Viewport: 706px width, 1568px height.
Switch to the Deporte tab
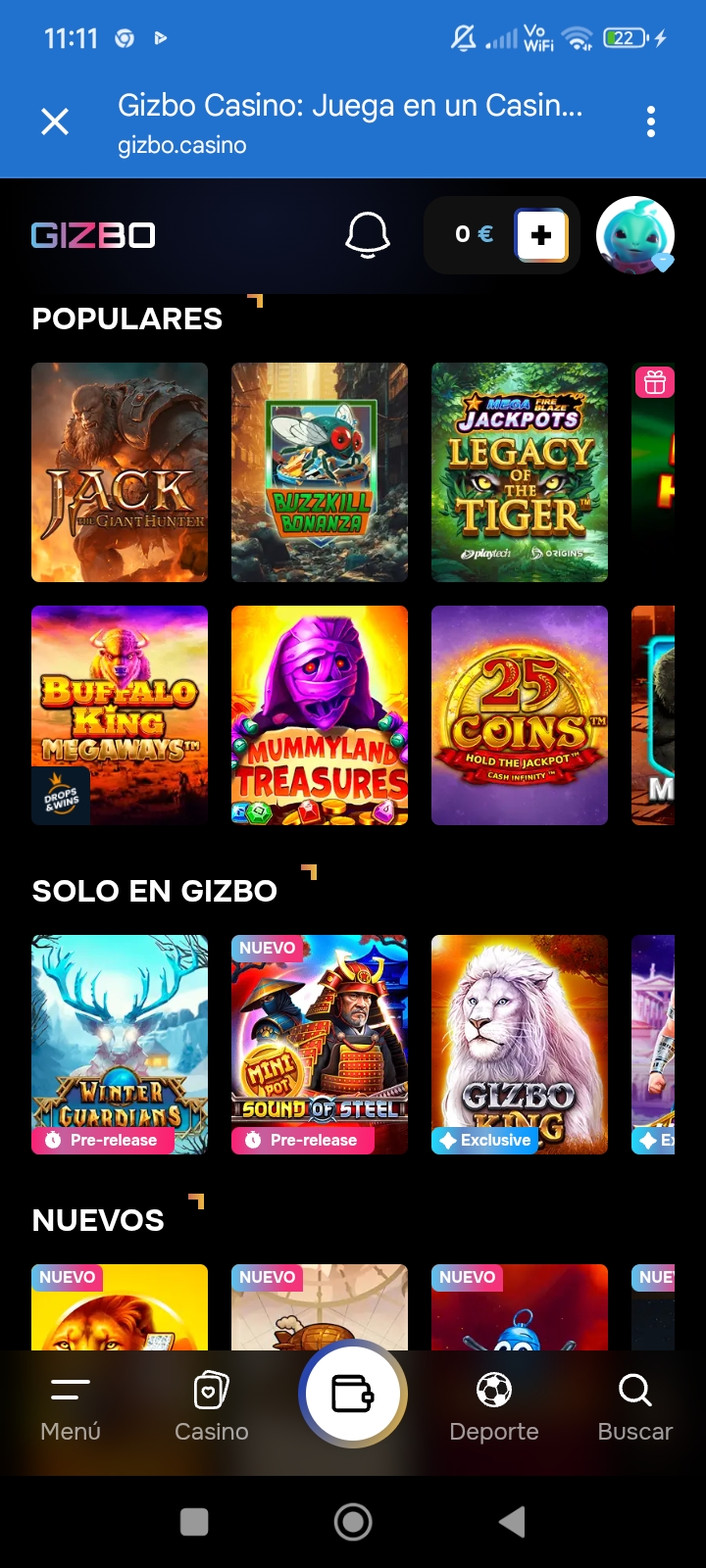494,1408
